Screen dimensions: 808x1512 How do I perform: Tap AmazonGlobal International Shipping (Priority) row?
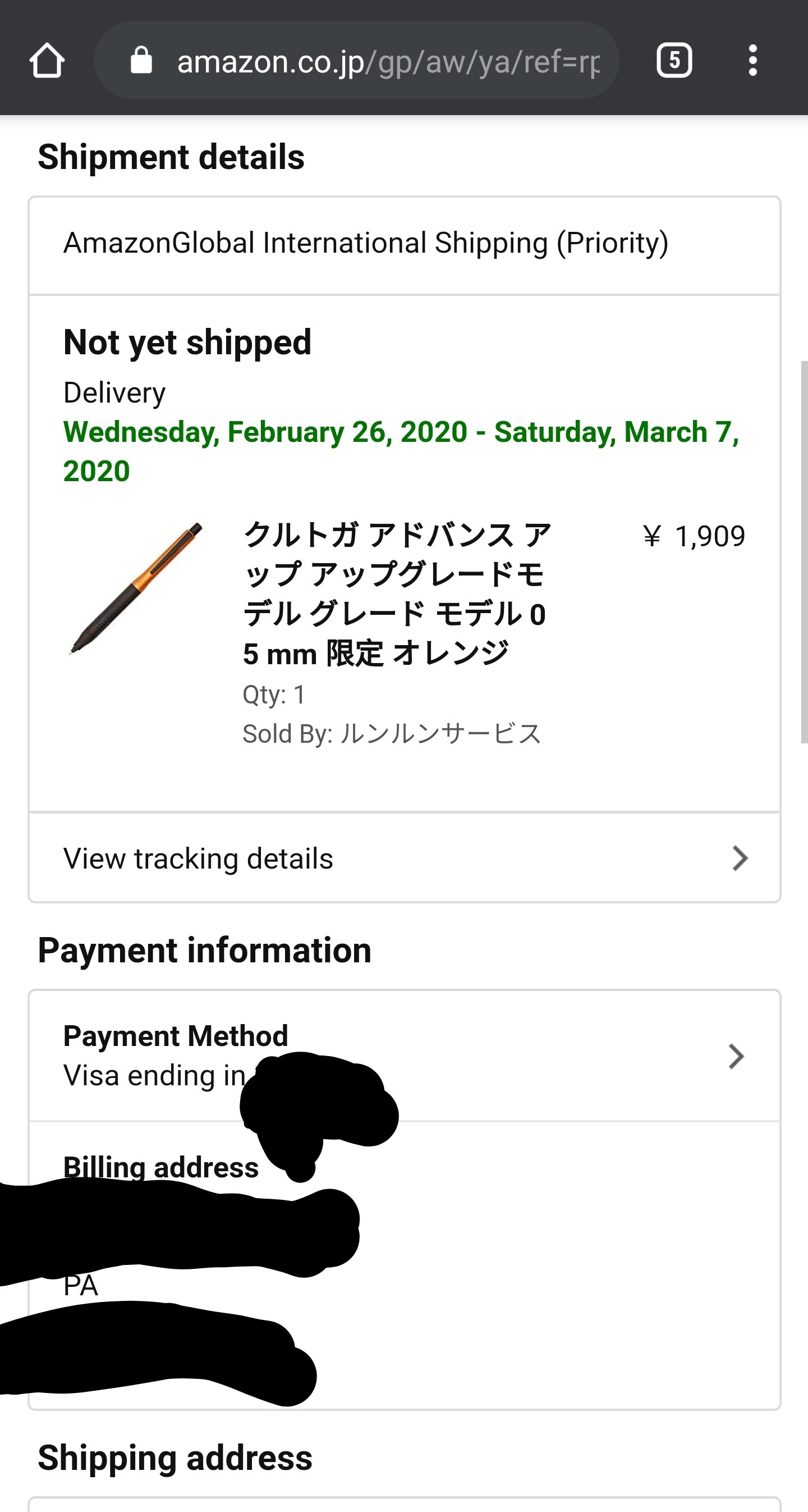coord(366,243)
